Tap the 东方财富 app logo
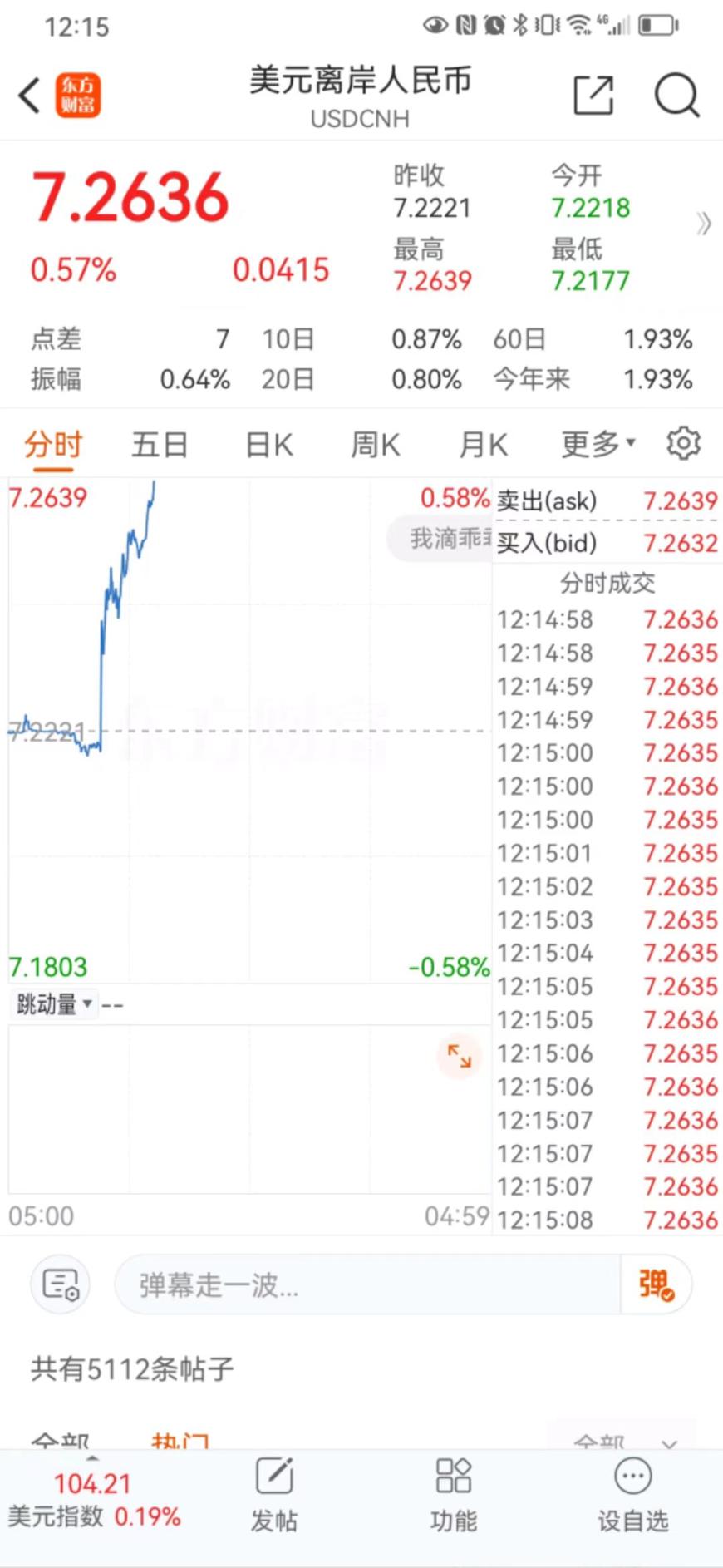723x1568 pixels. (x=79, y=94)
